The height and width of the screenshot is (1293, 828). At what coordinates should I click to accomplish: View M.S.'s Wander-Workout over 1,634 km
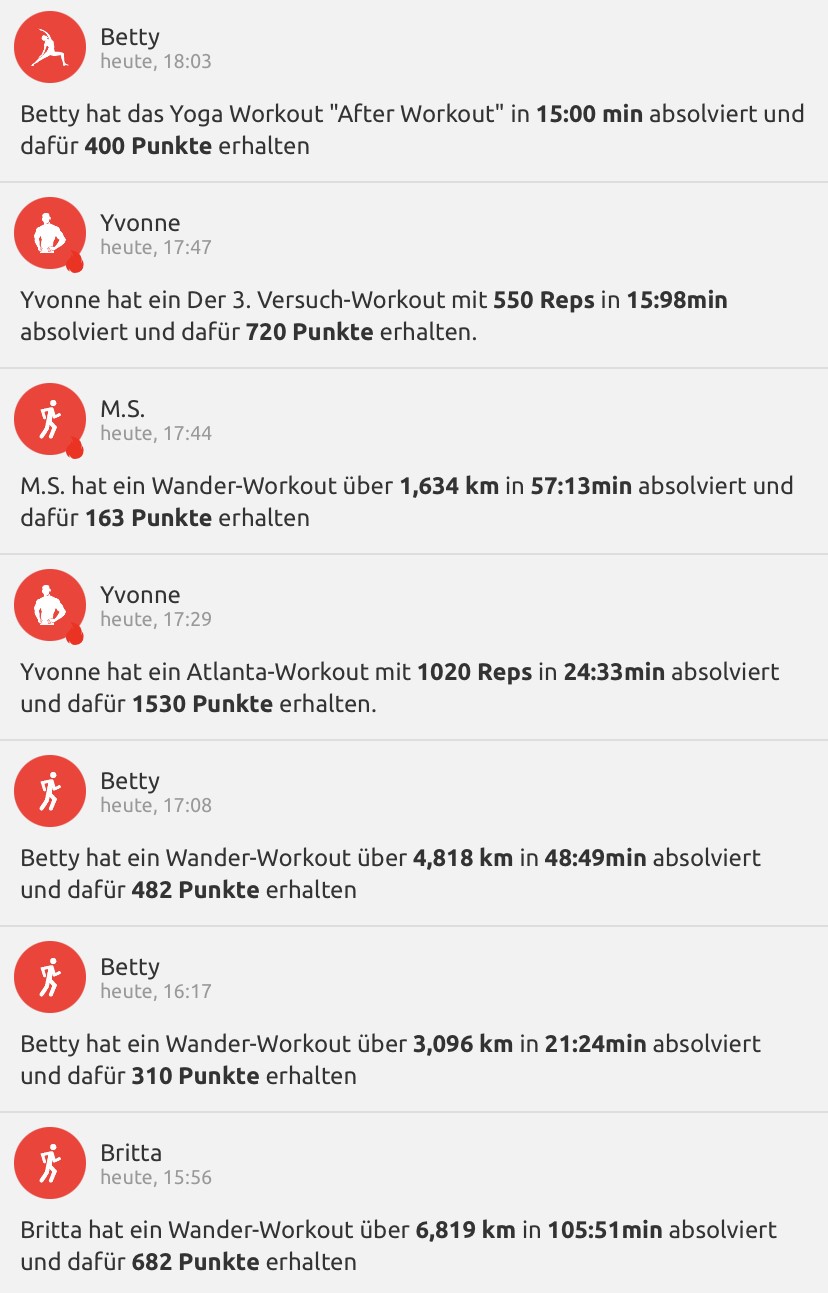(413, 500)
